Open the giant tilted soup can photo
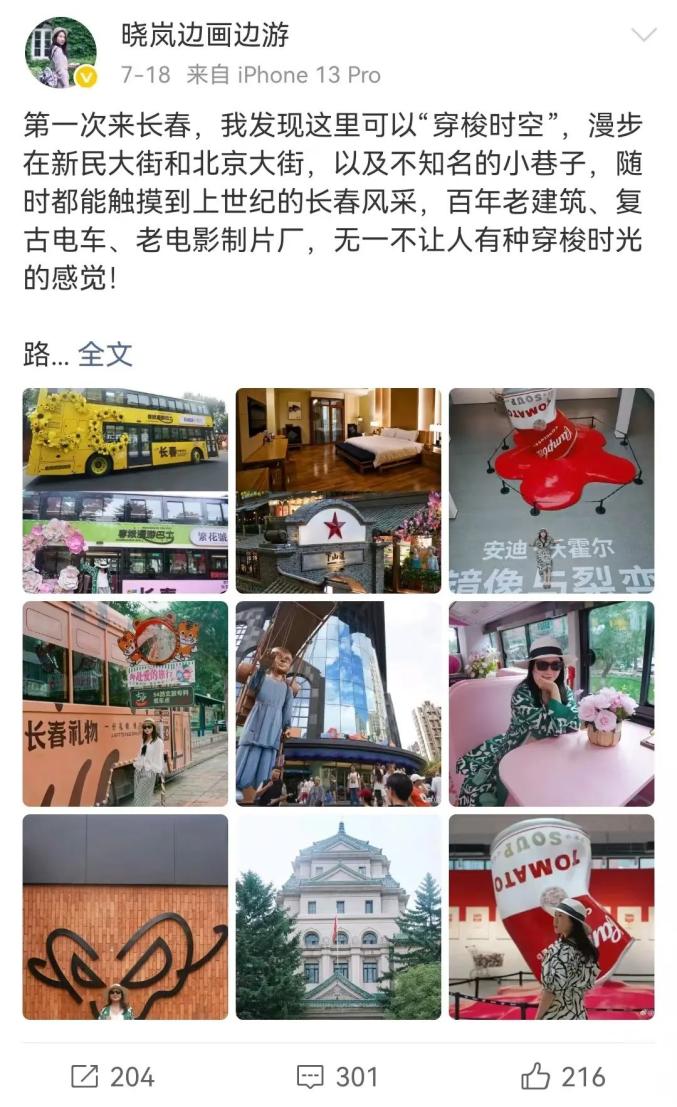Screen dimensions: 677x1107 [x=551, y=917]
